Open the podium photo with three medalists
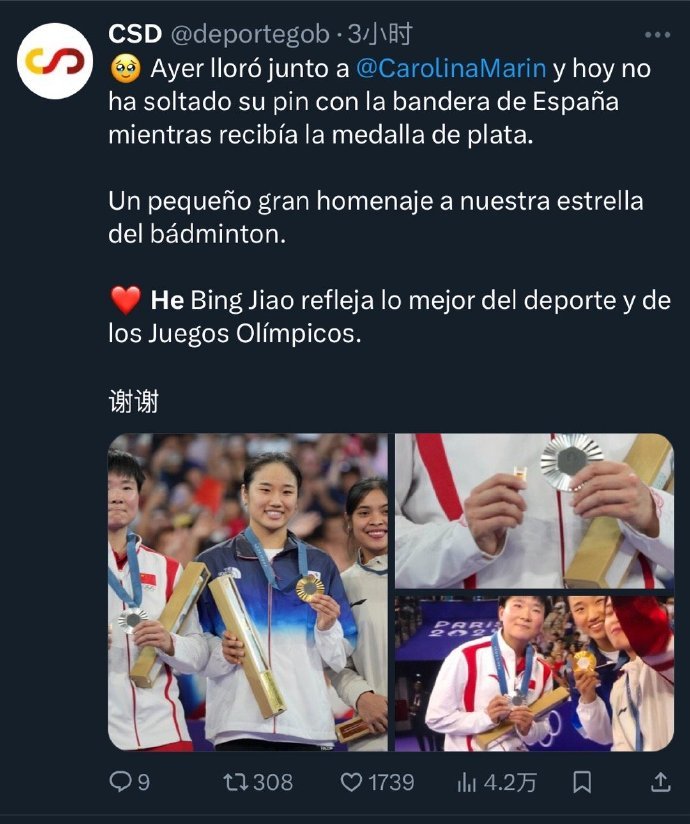690x824 pixels. click(247, 592)
